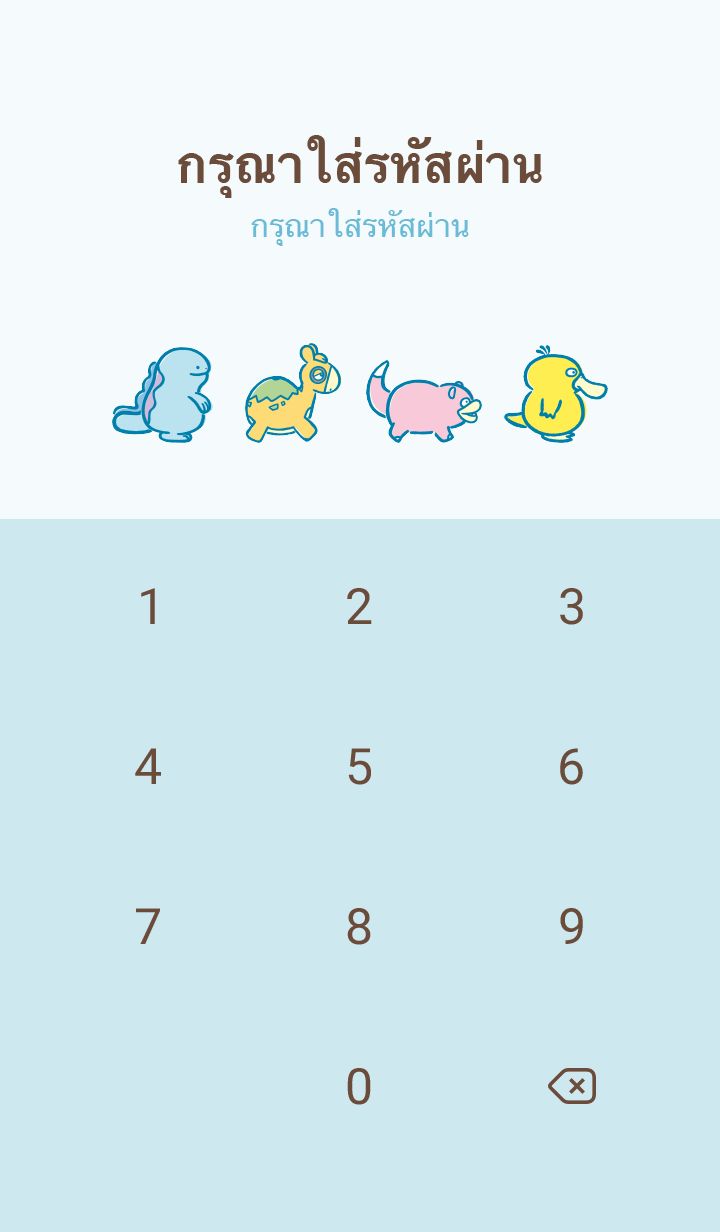The image size is (720, 1232).
Task: Select number 9 on the keypad
Action: point(571,927)
